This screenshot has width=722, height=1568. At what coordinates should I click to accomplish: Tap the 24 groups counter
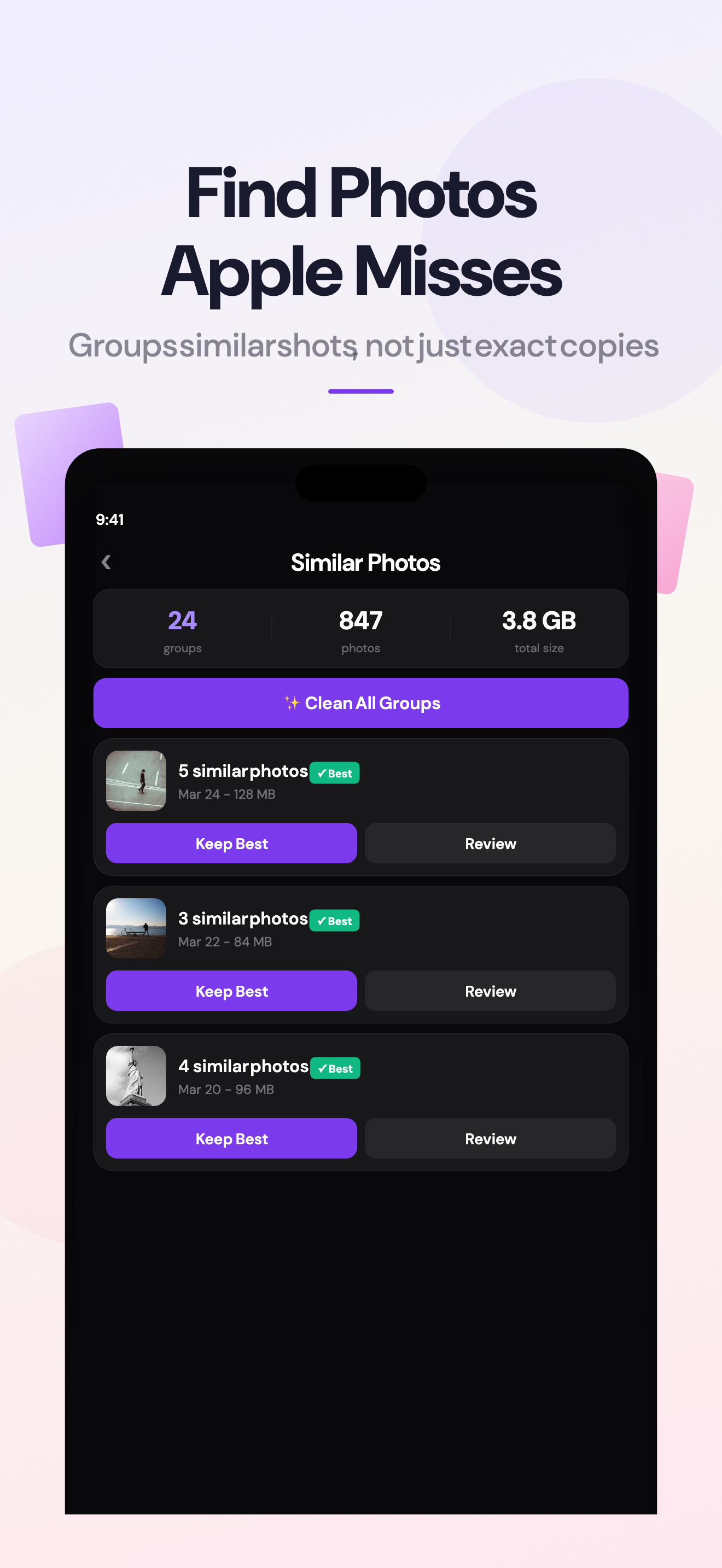click(182, 629)
